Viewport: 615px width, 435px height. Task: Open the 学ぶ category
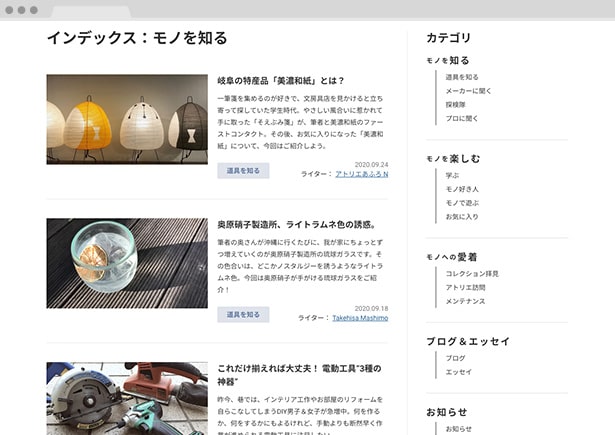[452, 175]
